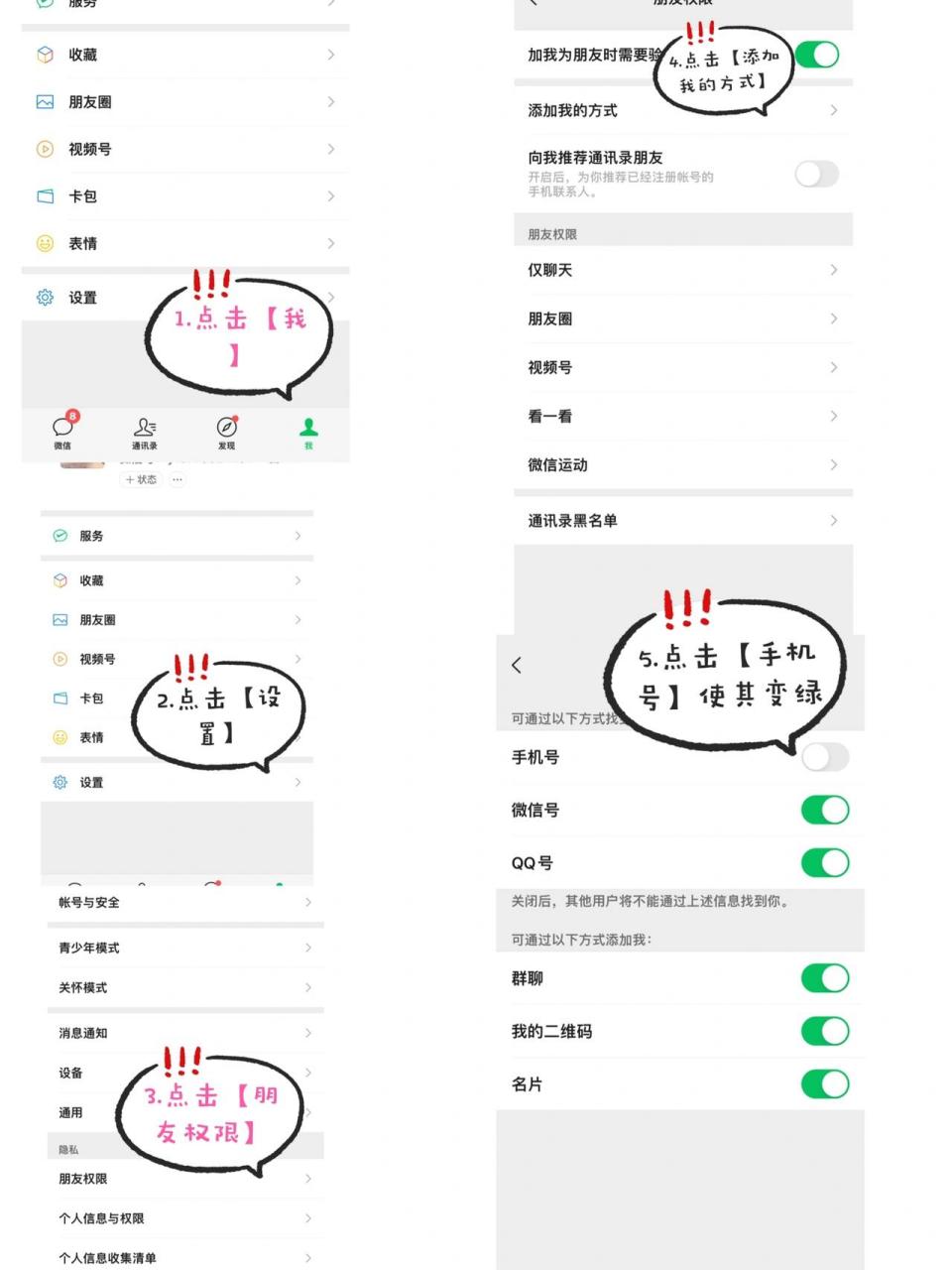The image size is (952, 1270).
Task: Toggle off 加我为朋友时需要验证 switch
Action: (817, 55)
